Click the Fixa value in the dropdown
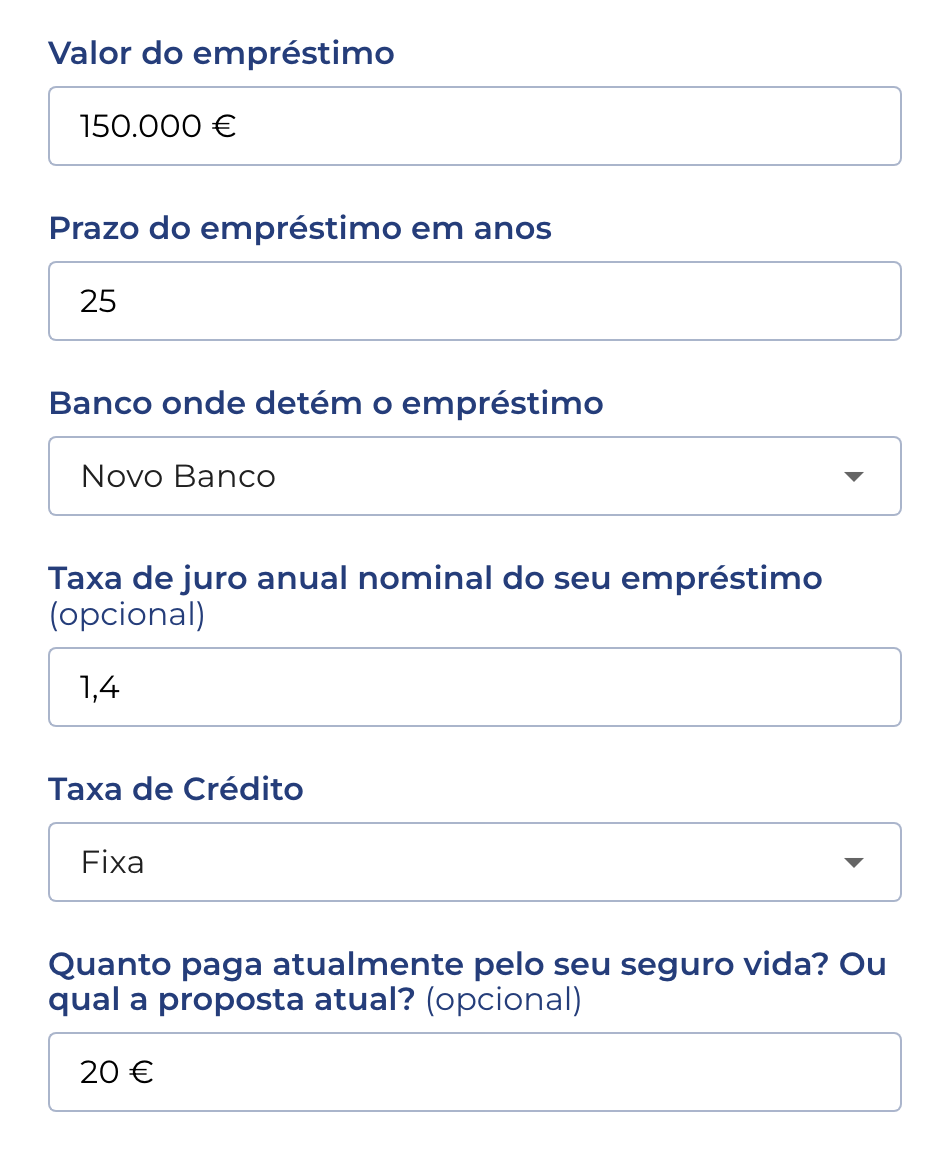The image size is (952, 1150). pyautogui.click(x=113, y=861)
